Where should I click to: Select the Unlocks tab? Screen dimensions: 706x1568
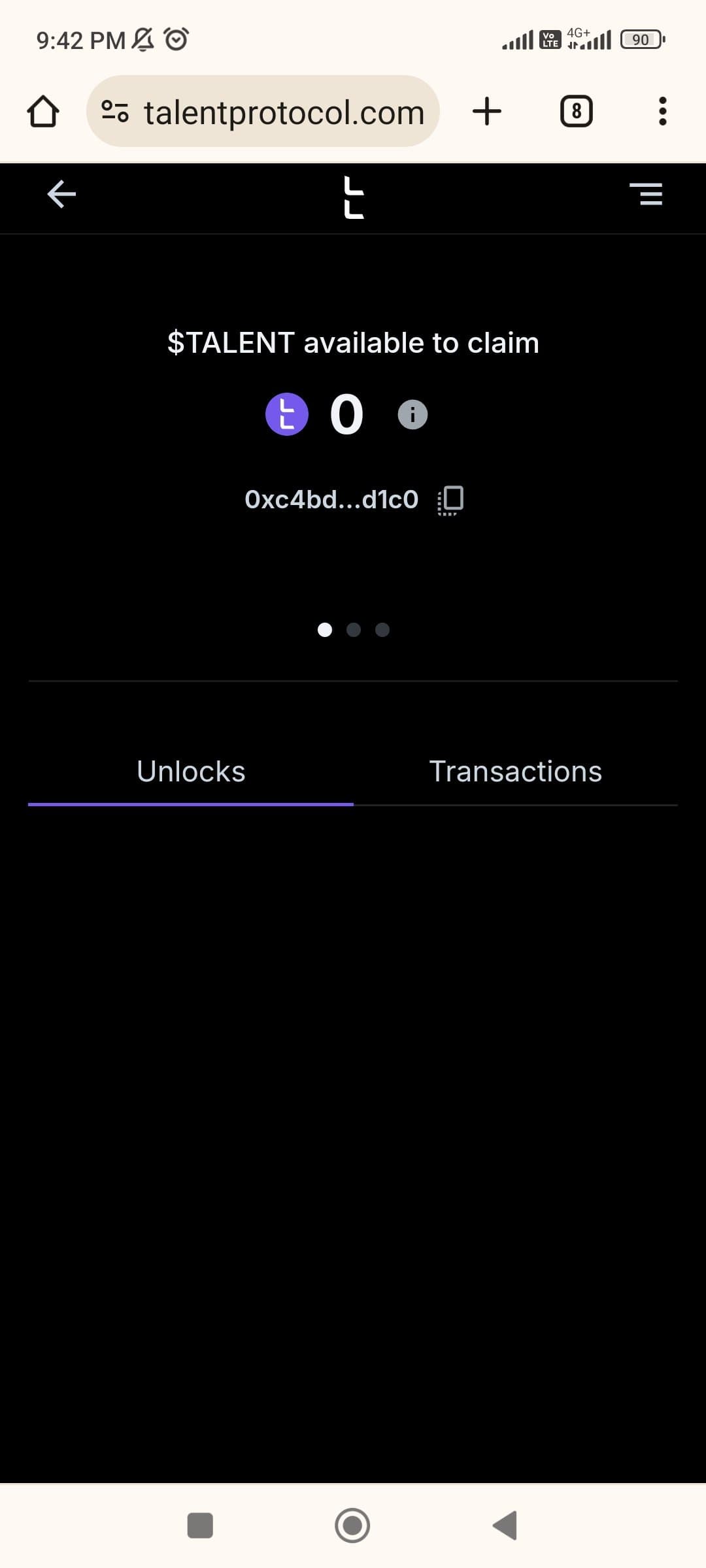[x=191, y=772]
